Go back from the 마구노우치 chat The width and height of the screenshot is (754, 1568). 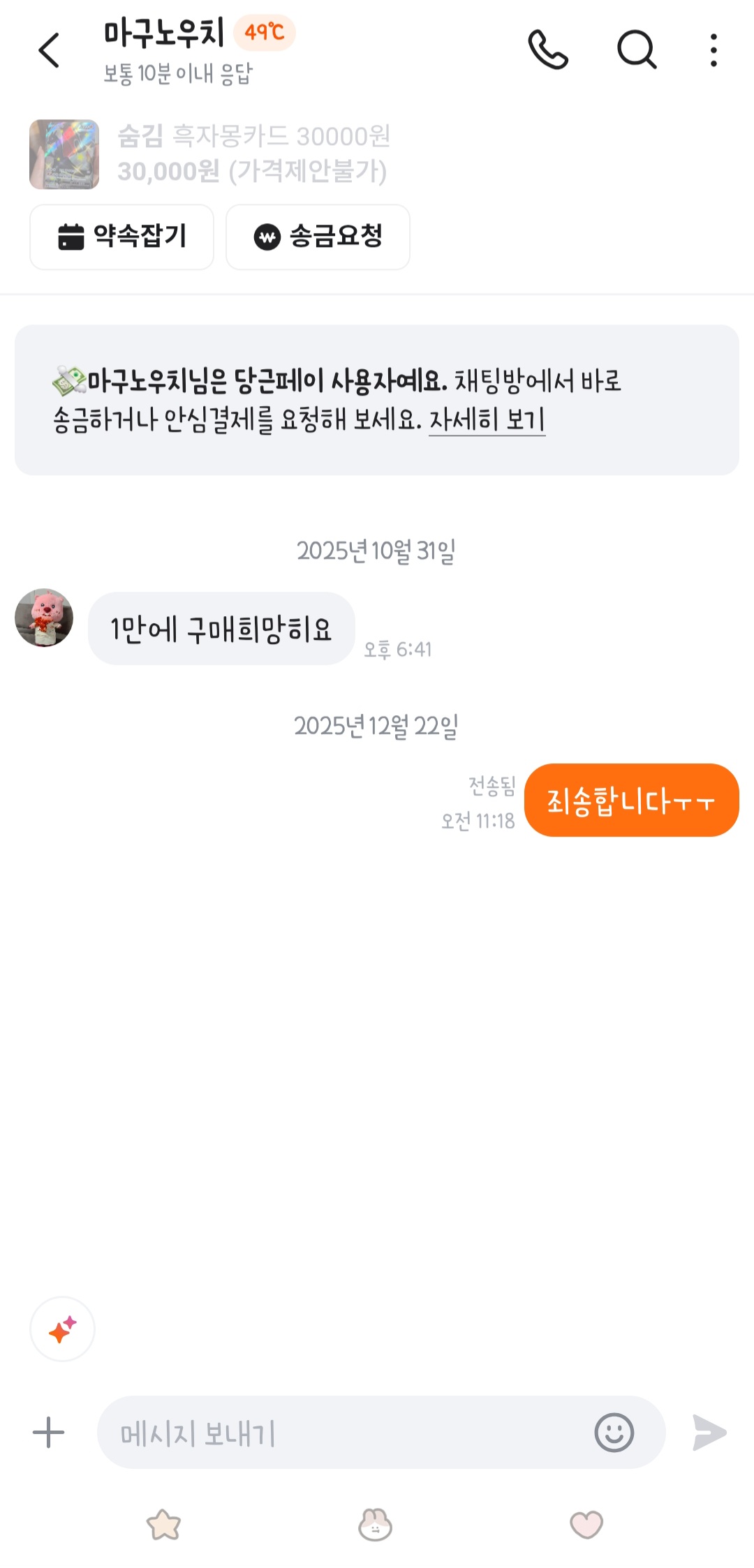pos(49,50)
